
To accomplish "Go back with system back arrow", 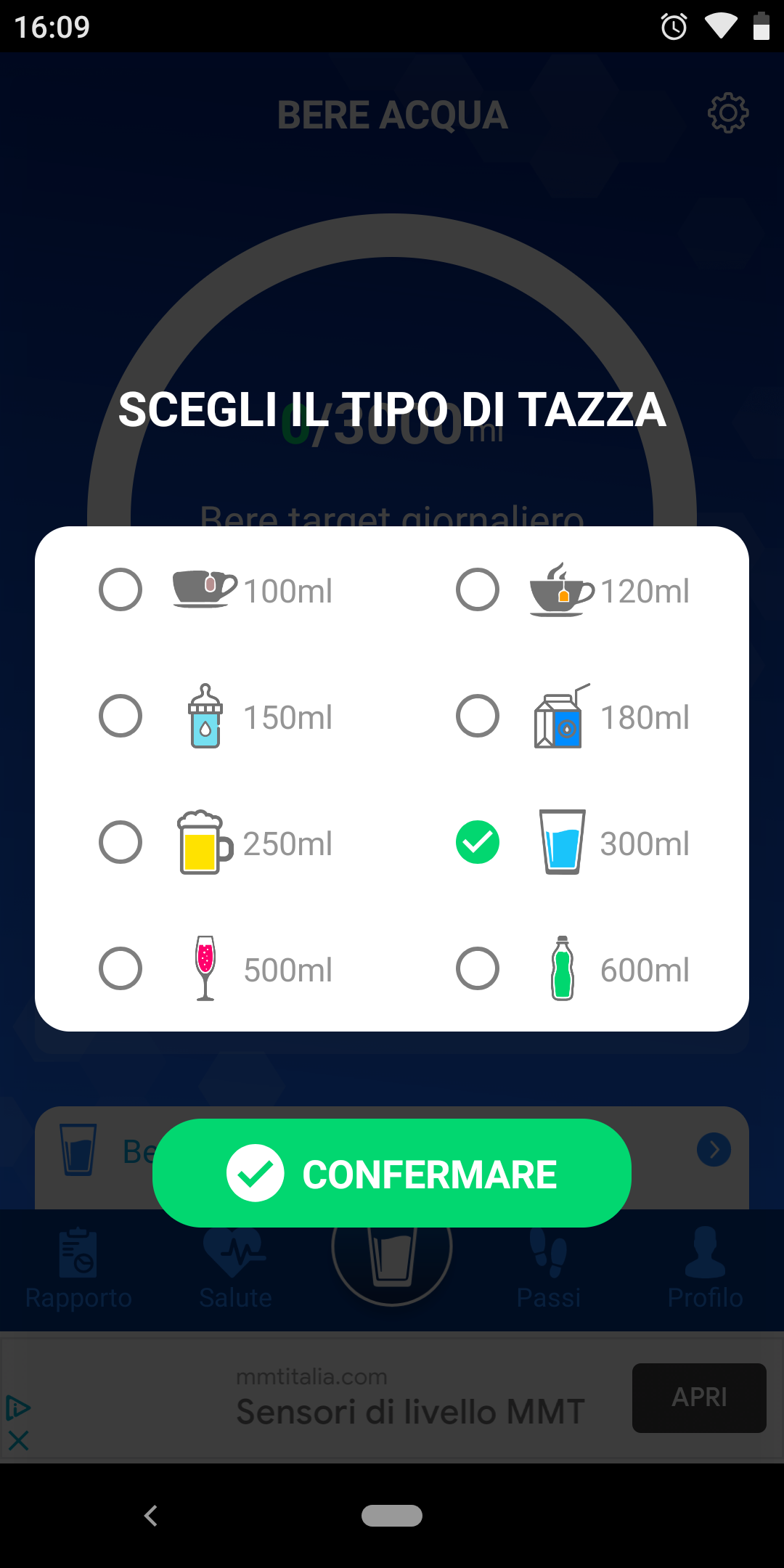I will [x=151, y=1516].
